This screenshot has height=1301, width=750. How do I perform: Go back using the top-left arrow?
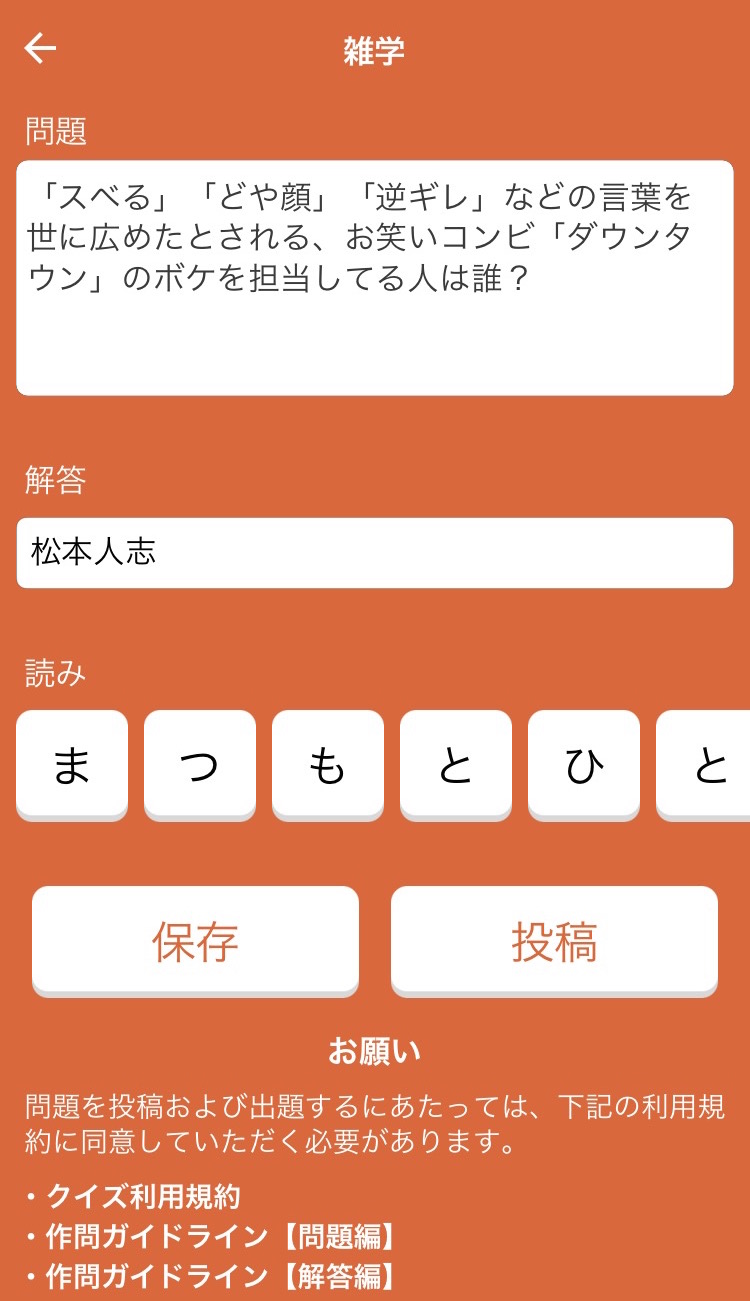[40, 48]
